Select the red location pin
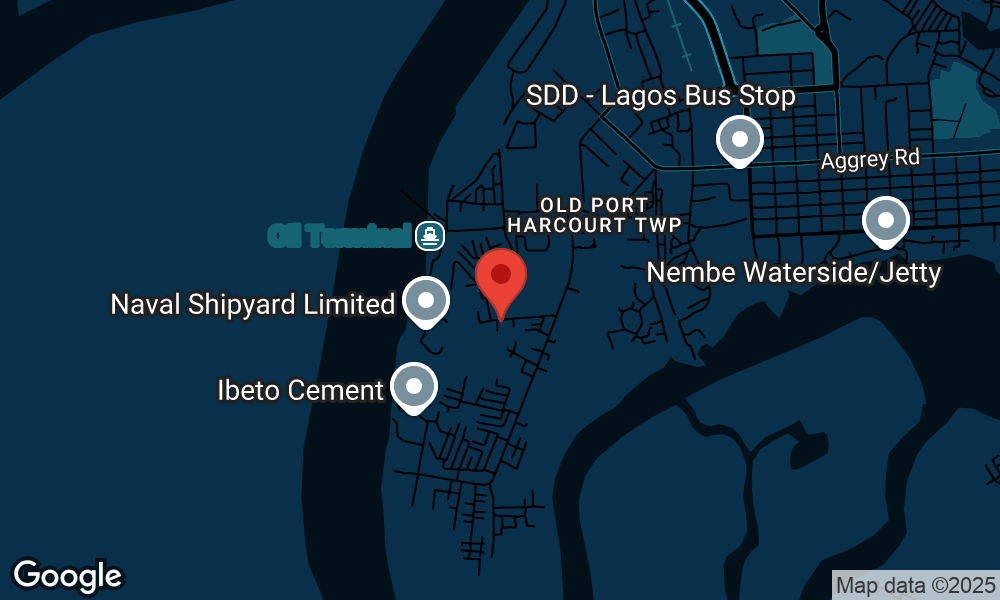Screen dimensions: 1000x600 pyautogui.click(x=501, y=277)
